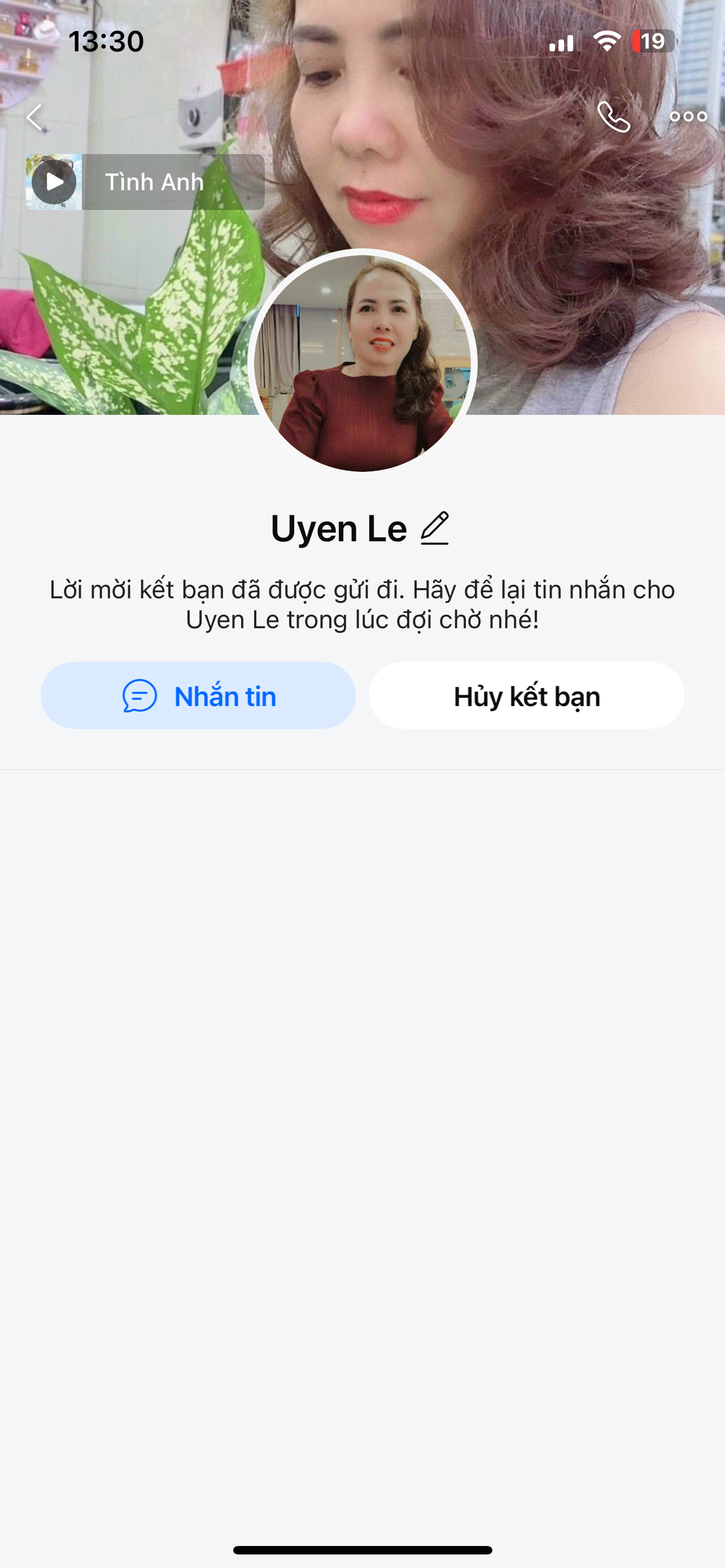Go back using the arrow icon

34,117
